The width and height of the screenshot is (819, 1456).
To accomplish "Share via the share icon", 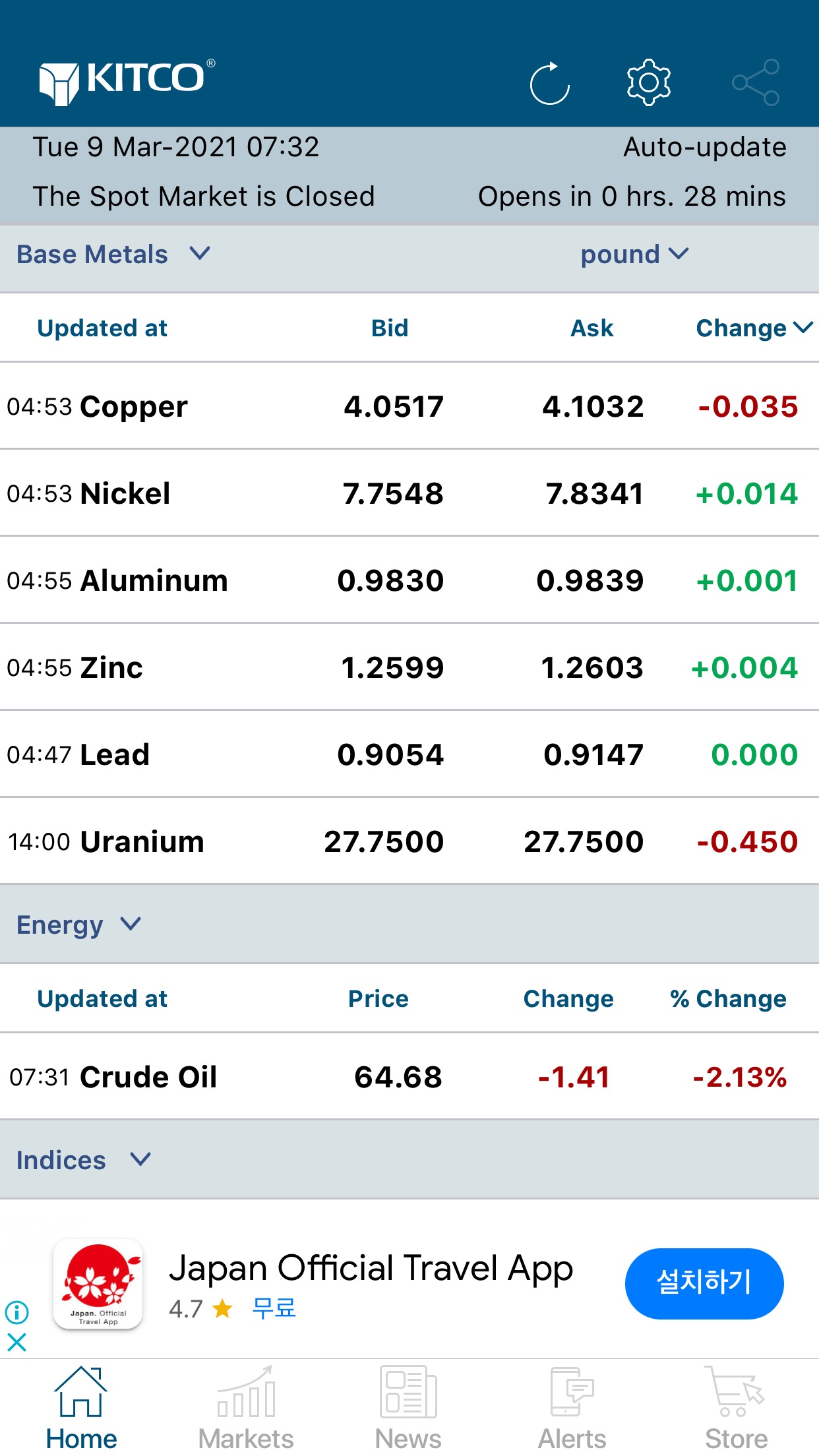I will tap(756, 82).
